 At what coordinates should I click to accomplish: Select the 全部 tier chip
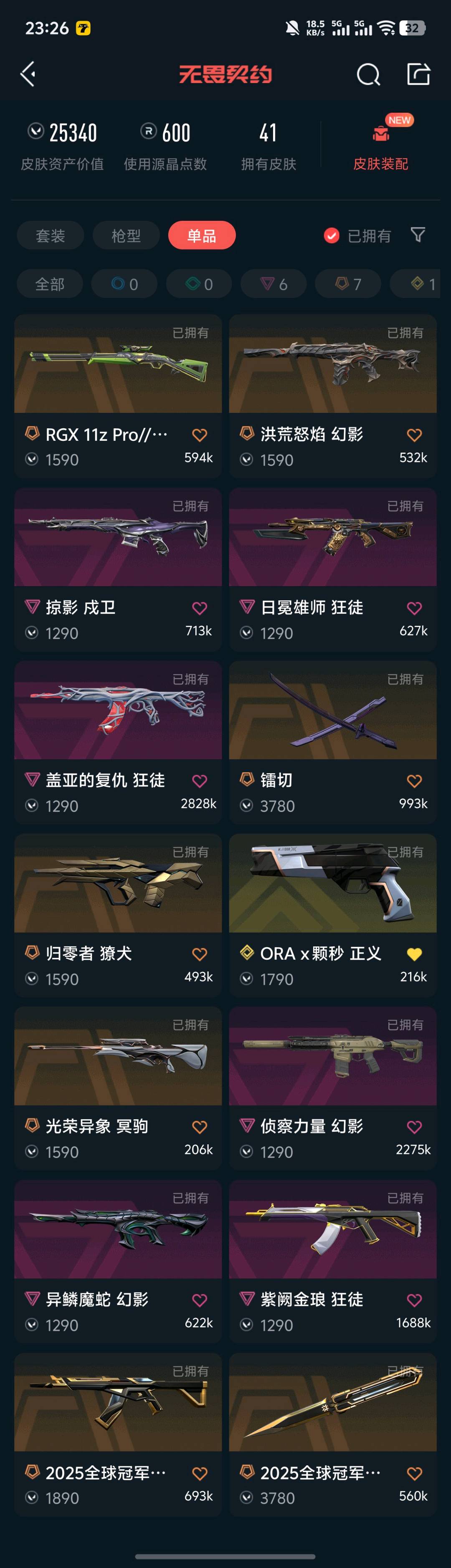coord(50,284)
